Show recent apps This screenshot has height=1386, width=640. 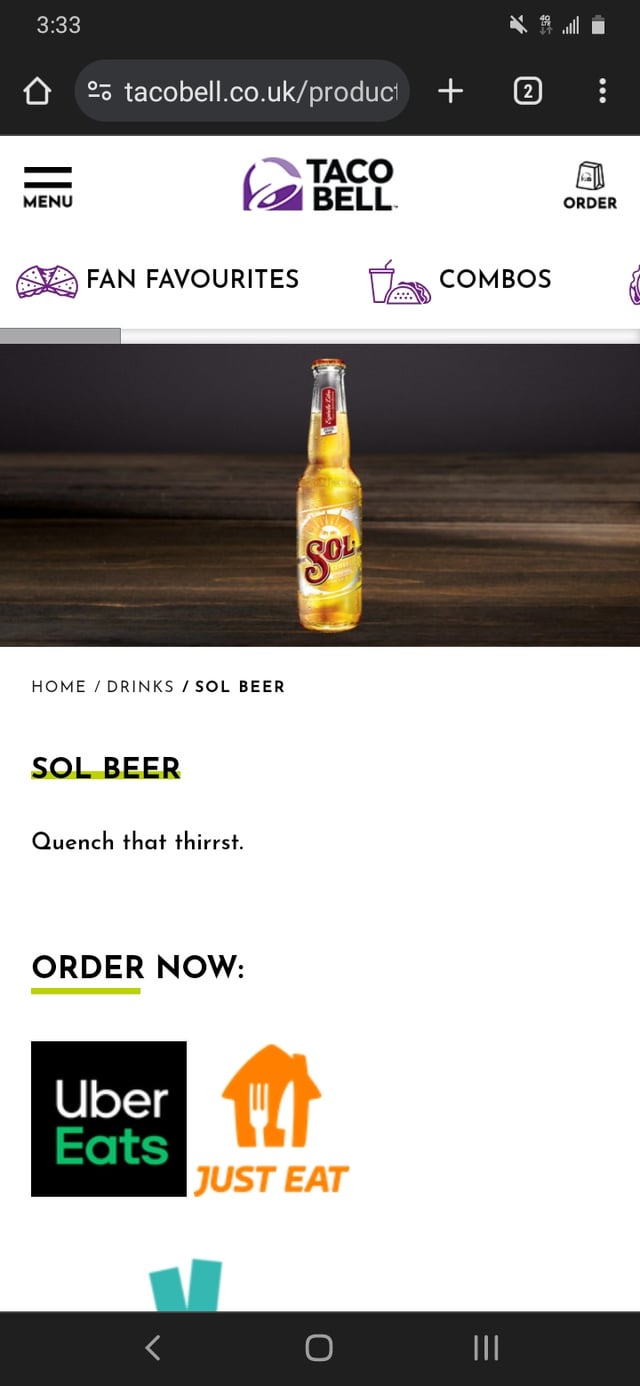coord(485,1348)
